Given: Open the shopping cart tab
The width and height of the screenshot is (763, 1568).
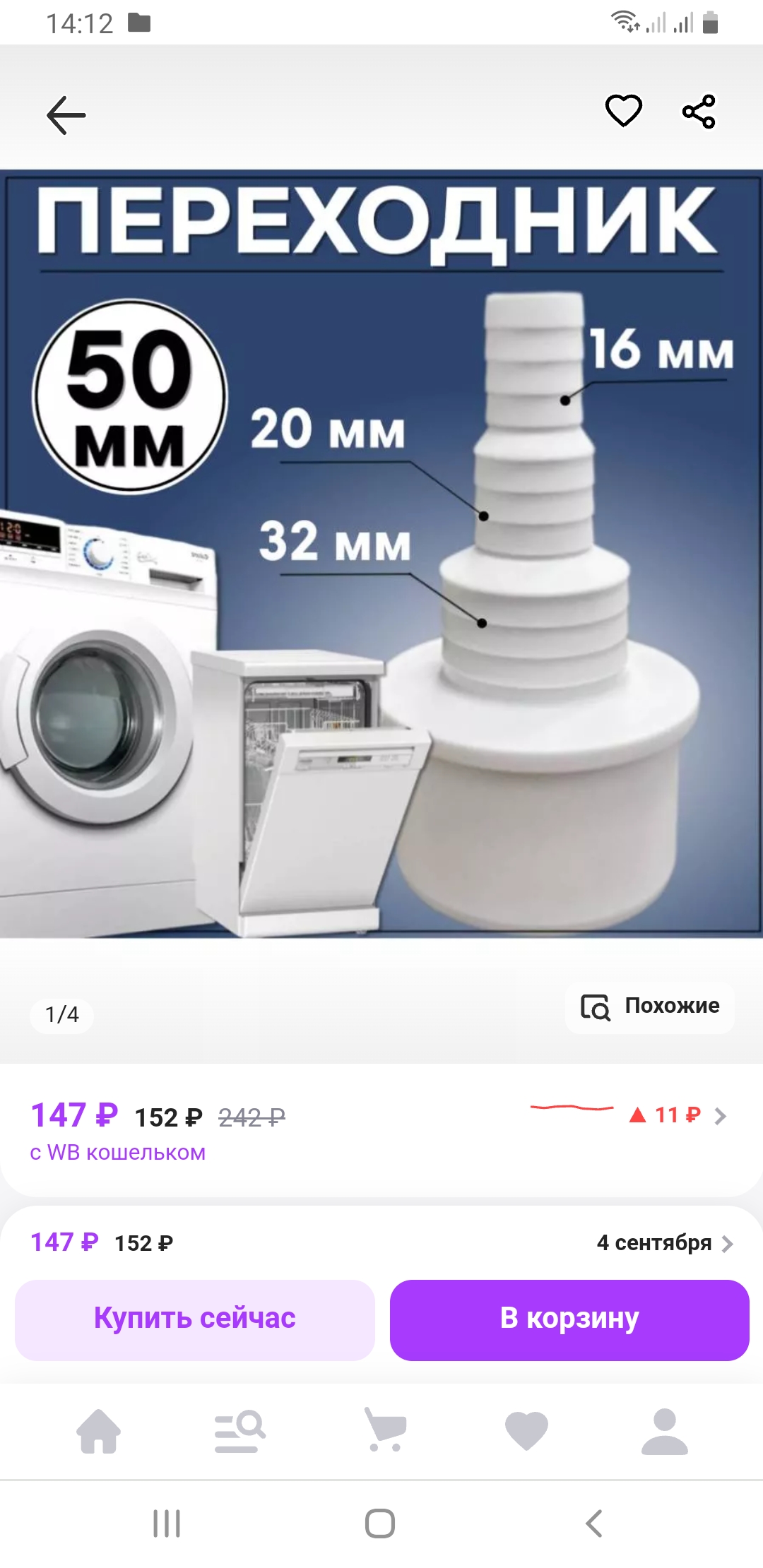Looking at the screenshot, I should (x=385, y=1431).
